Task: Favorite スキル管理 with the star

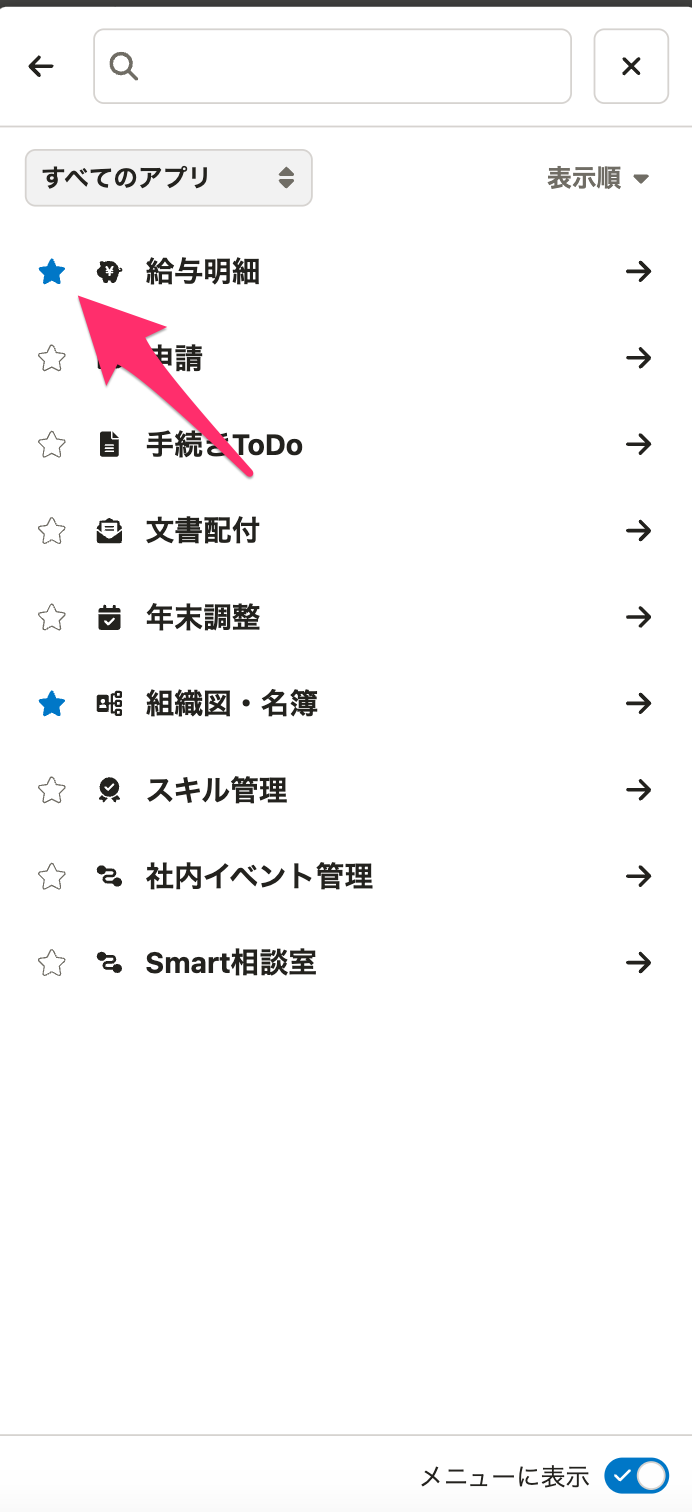Action: pos(51,790)
